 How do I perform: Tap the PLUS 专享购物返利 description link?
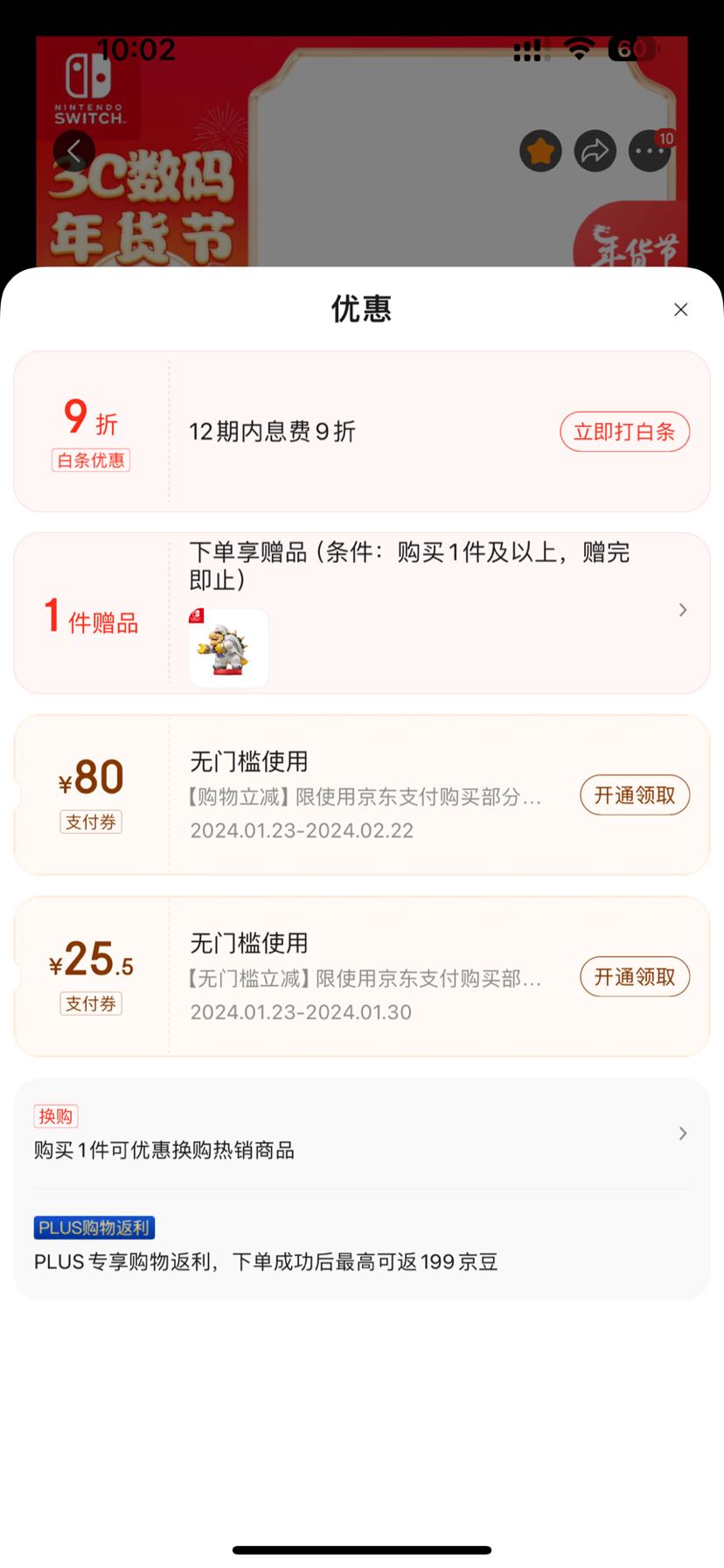(x=265, y=1261)
